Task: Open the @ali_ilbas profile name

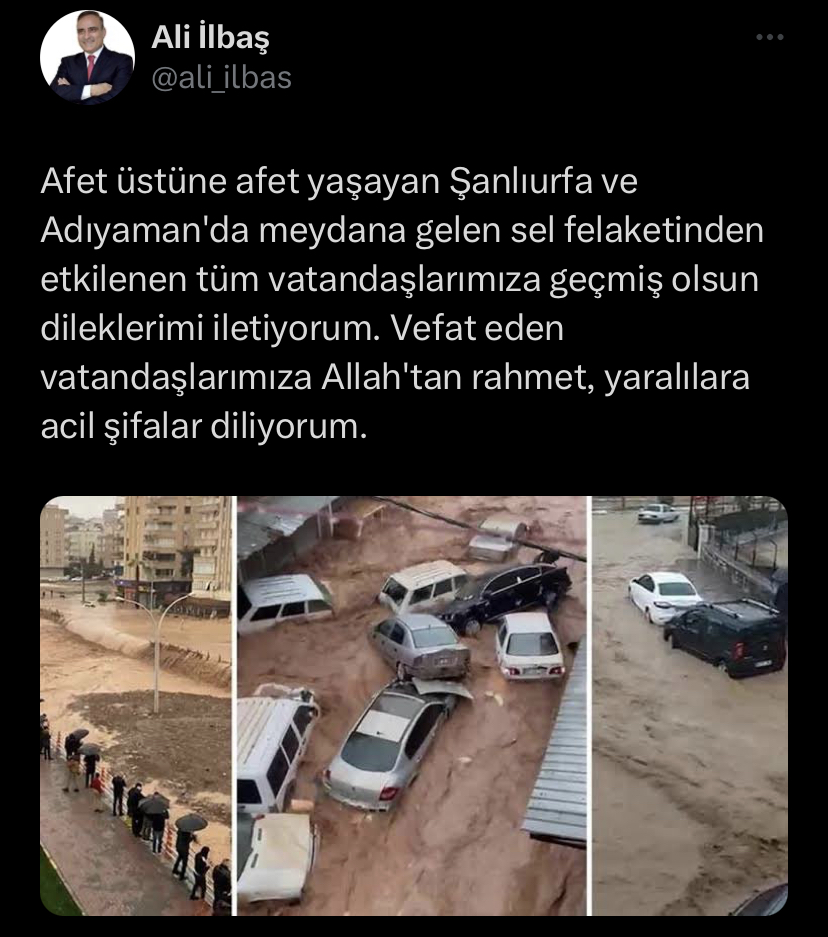Action: pos(221,78)
